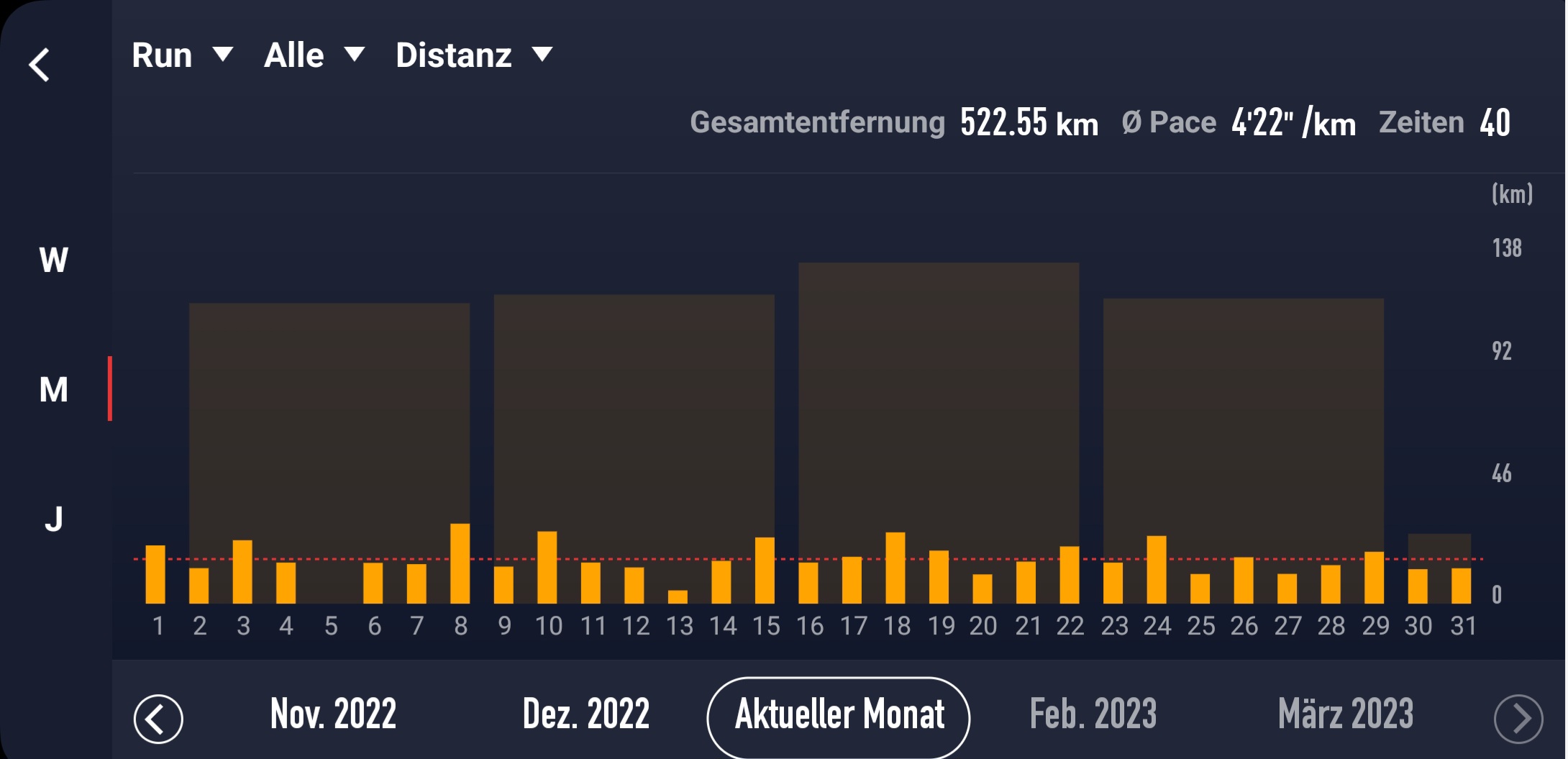Switch to the yearly J view
The image size is (1568, 759).
[x=54, y=519]
